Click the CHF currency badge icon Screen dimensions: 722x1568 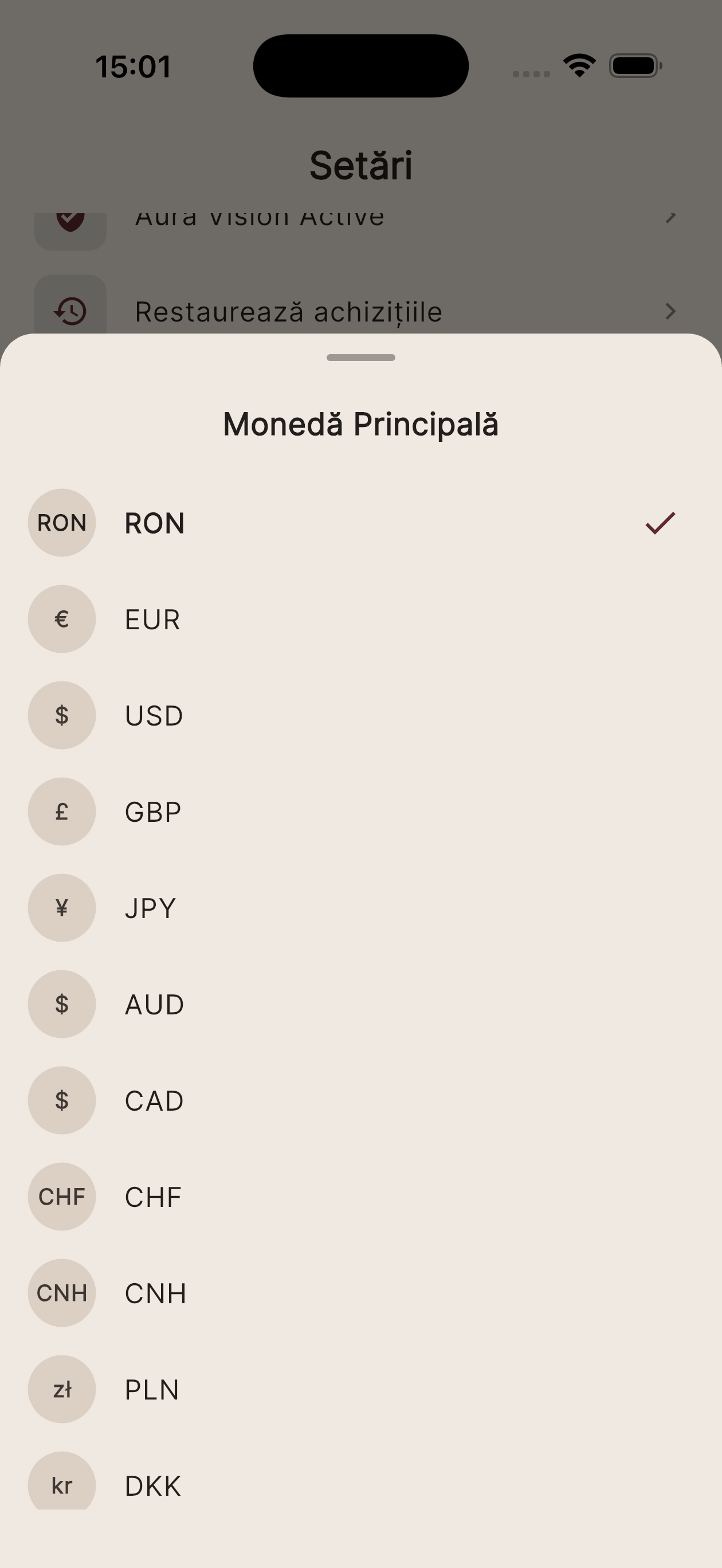(x=61, y=1196)
